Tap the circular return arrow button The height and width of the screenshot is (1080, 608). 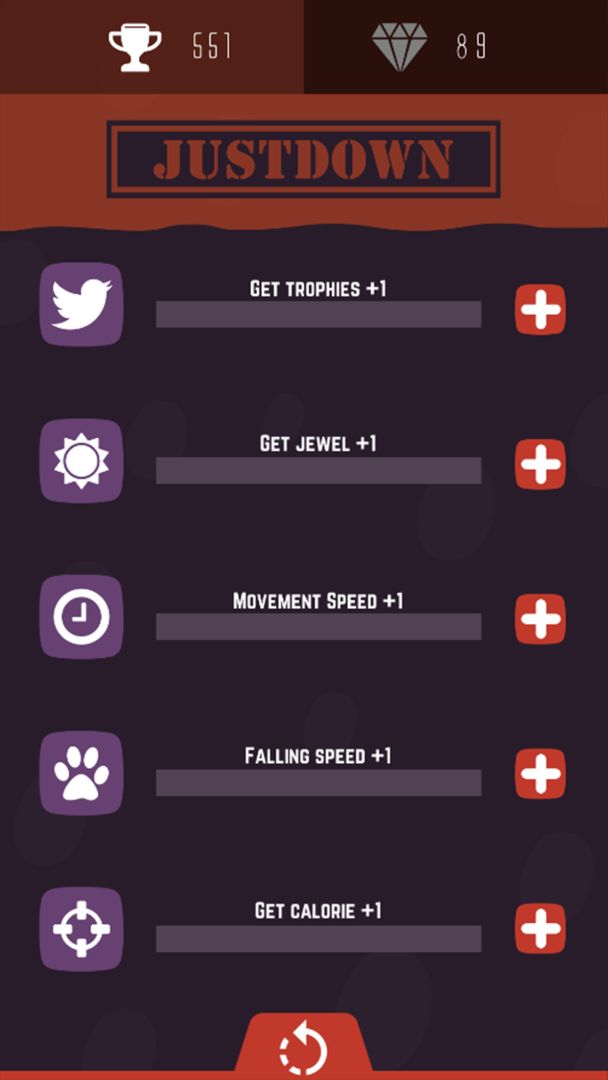tap(303, 1049)
